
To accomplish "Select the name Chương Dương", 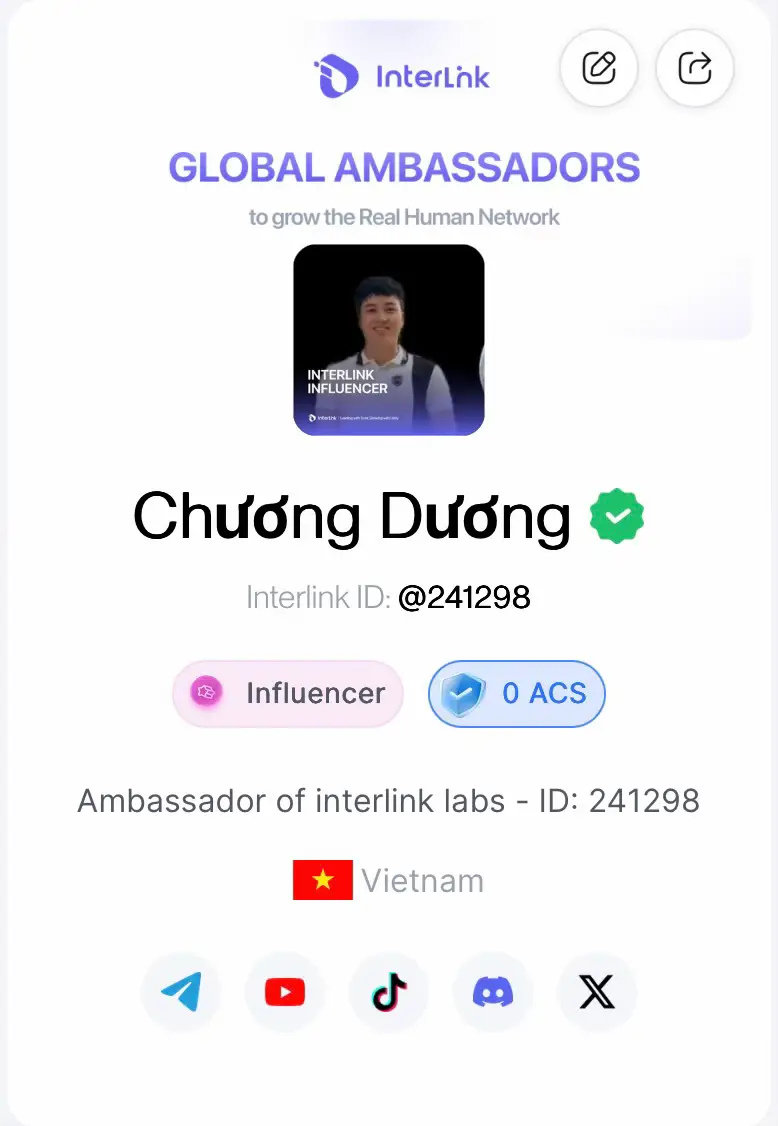I will coord(352,516).
